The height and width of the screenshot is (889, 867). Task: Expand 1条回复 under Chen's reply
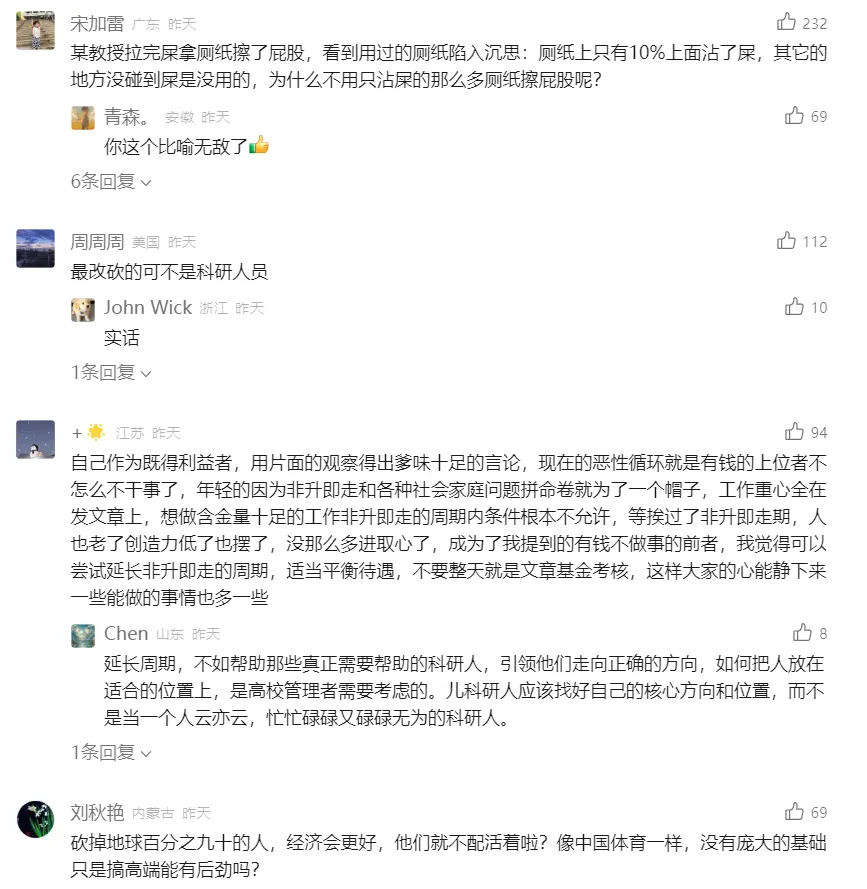click(111, 752)
